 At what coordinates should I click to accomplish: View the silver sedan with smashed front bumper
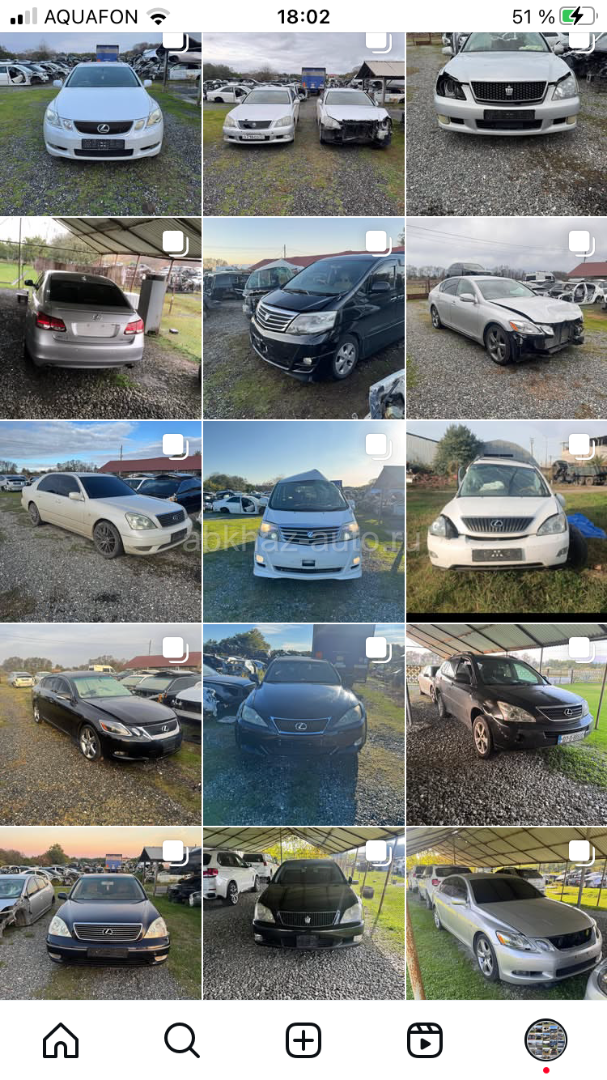pos(506,318)
